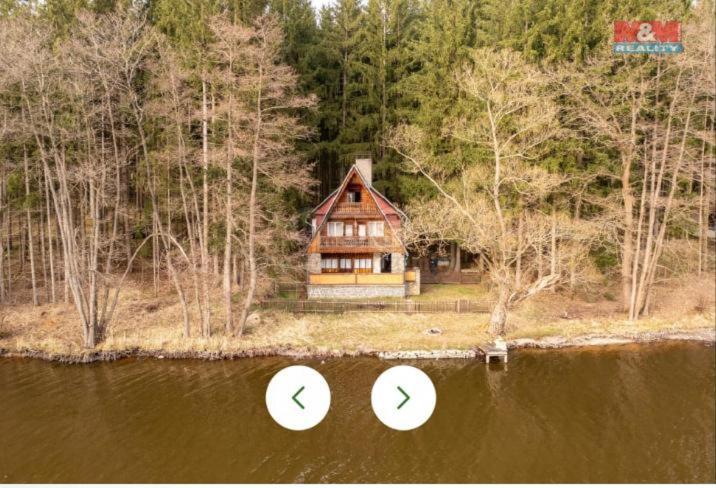Go to the previous photo
The width and height of the screenshot is (716, 488).
click(x=298, y=398)
